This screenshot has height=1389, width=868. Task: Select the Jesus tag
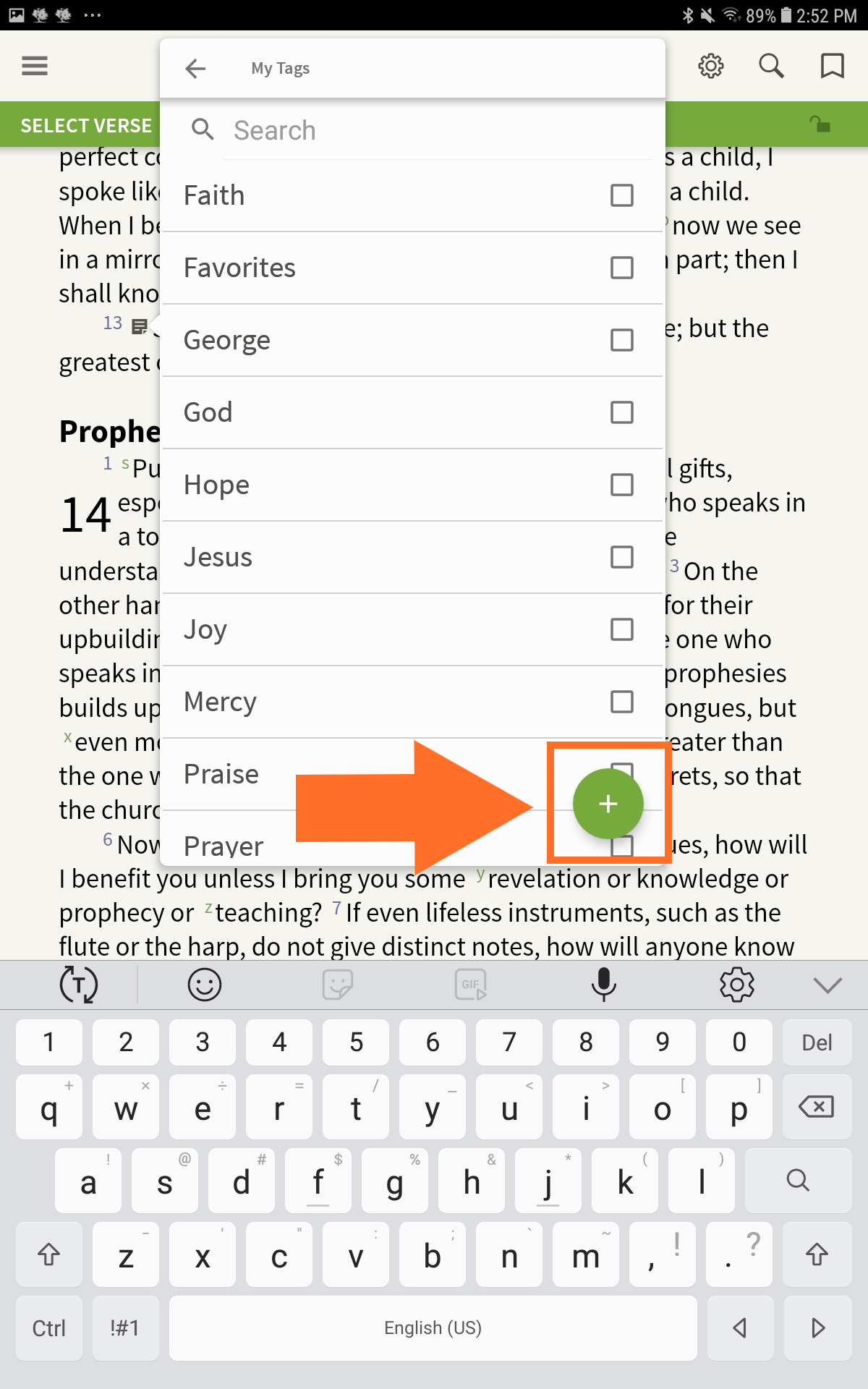pyautogui.click(x=621, y=557)
